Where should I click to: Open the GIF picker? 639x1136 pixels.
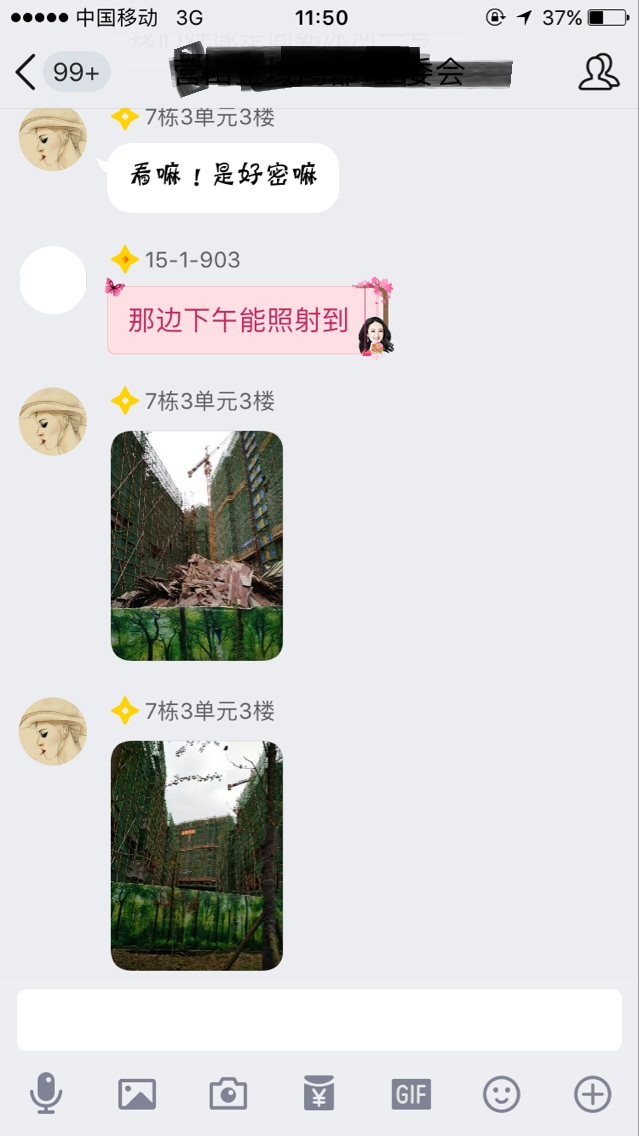[x=410, y=1094]
